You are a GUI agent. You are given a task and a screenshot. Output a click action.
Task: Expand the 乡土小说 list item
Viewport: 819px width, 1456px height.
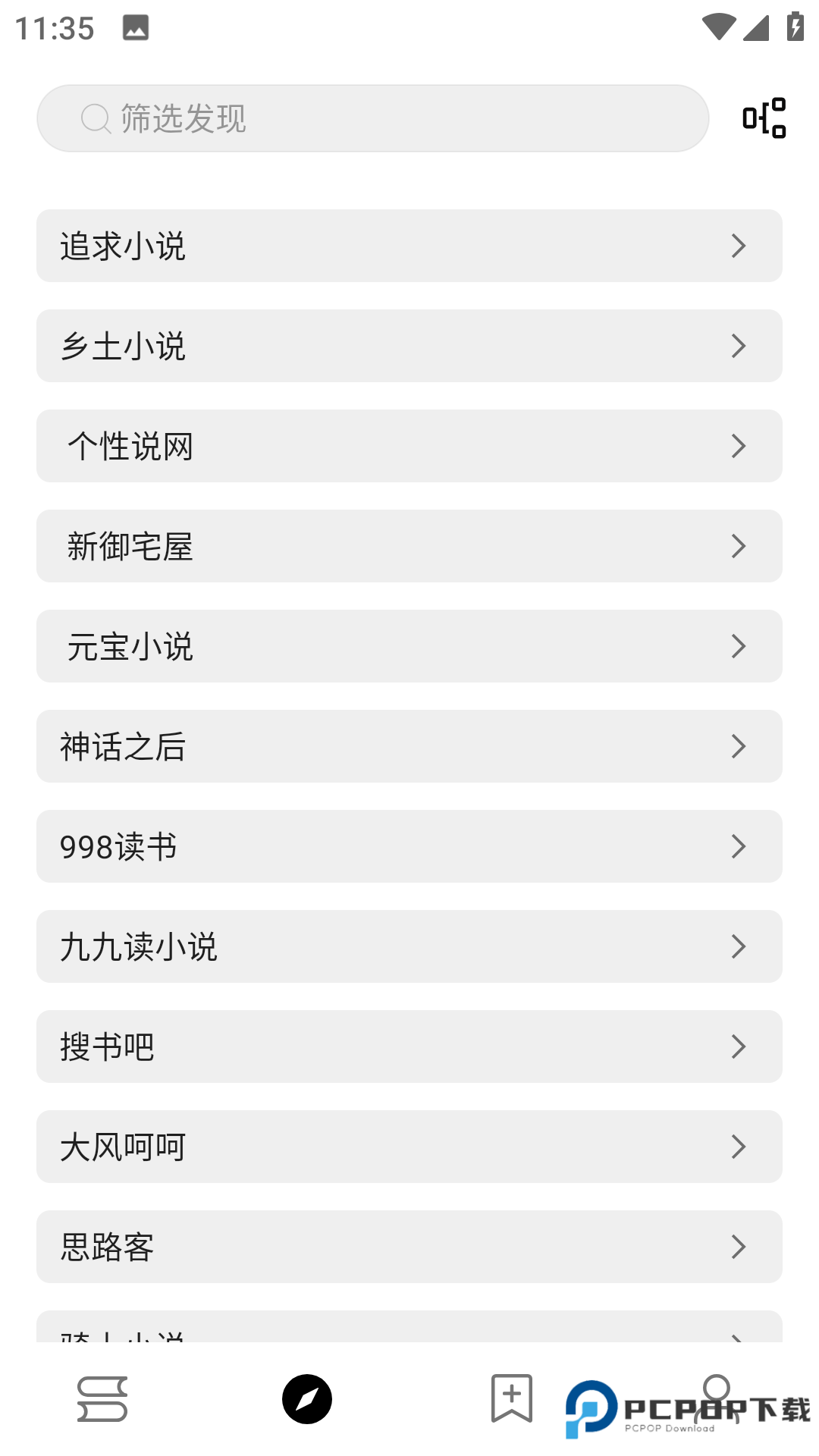point(409,346)
